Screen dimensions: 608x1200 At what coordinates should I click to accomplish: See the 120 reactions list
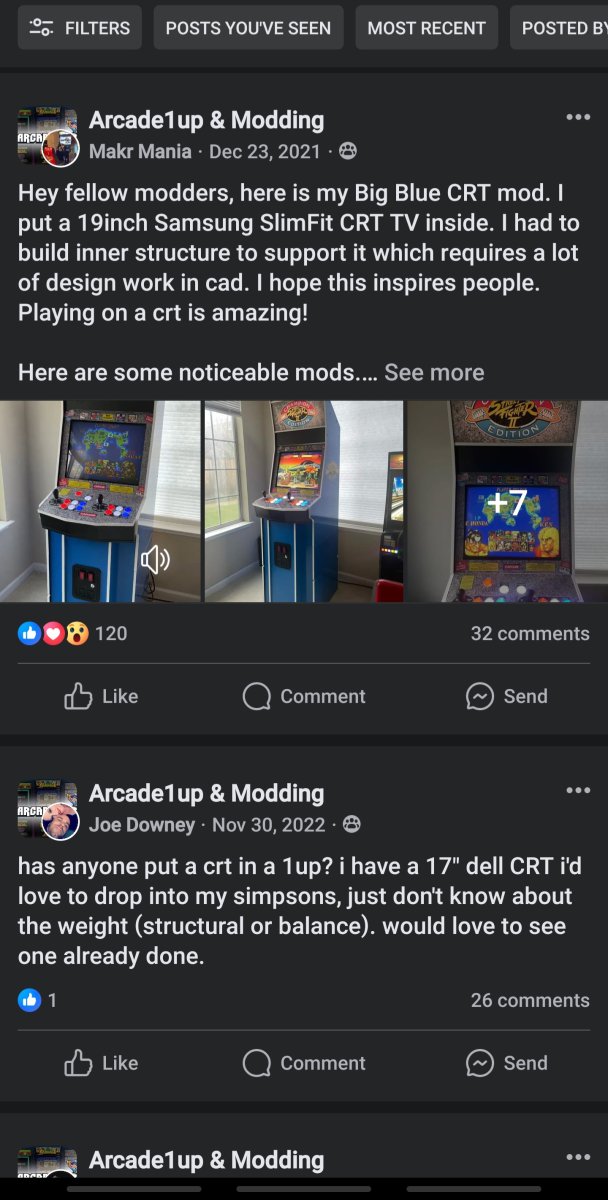[72, 633]
